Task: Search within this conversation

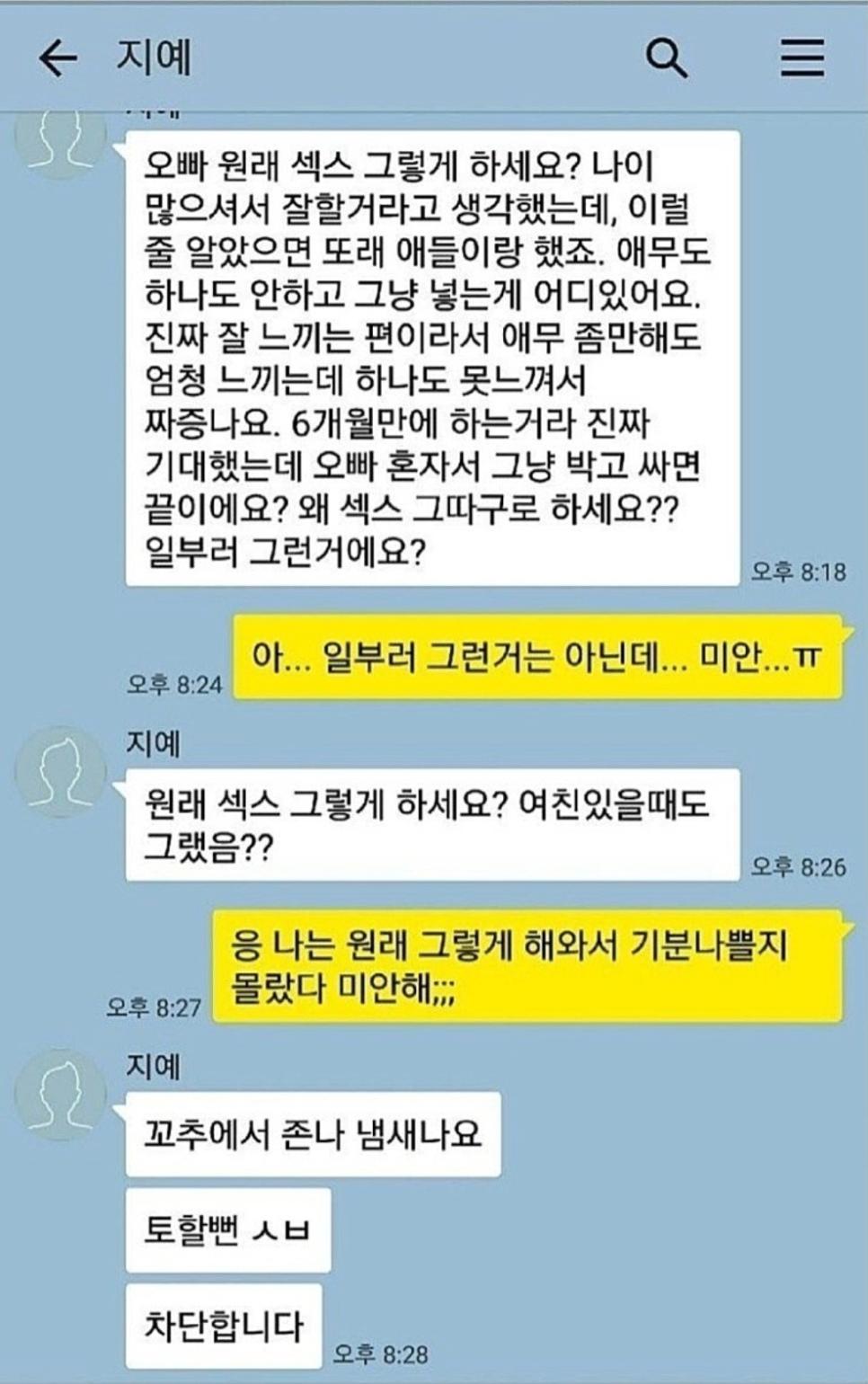Action: click(667, 59)
